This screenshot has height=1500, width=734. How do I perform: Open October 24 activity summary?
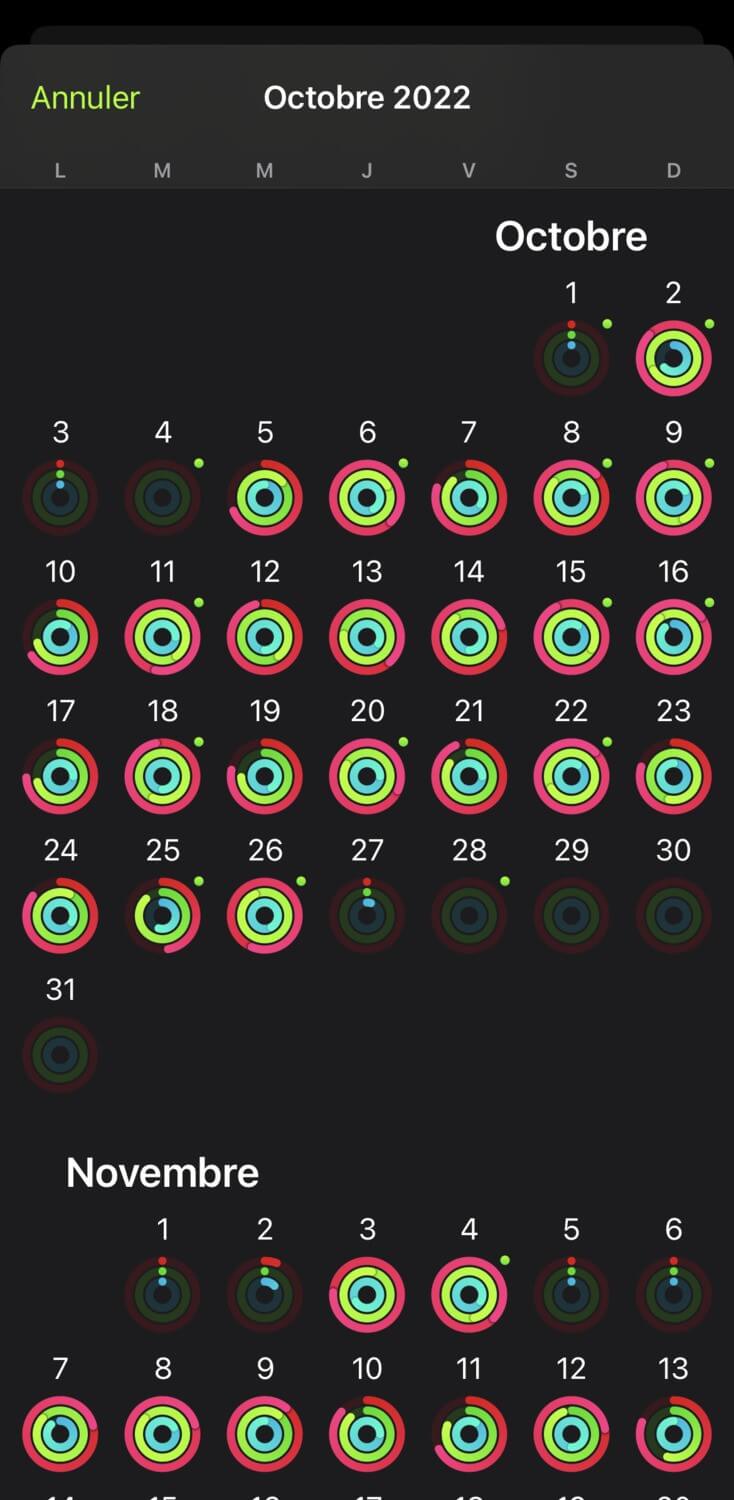(x=60, y=915)
